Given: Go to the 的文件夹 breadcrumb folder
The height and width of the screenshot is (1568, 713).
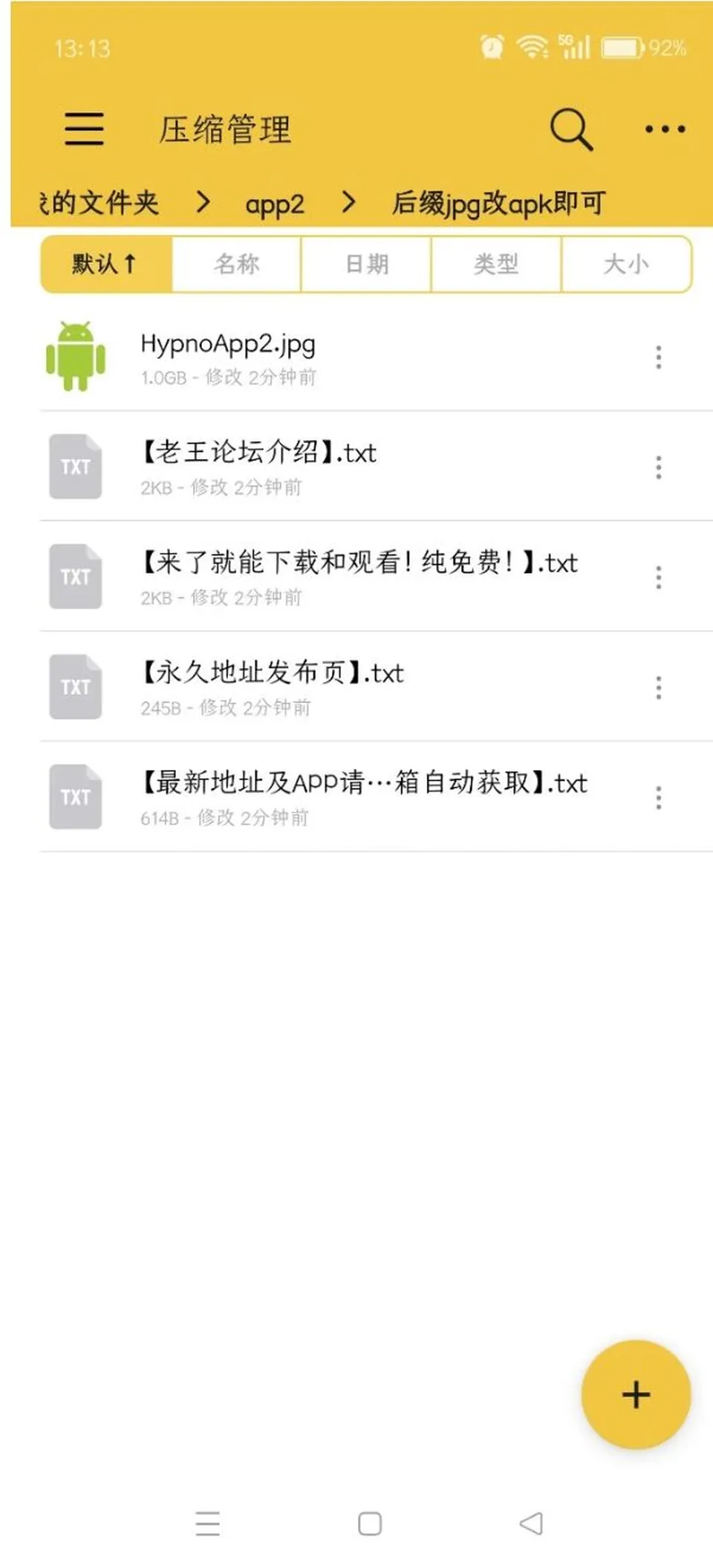Looking at the screenshot, I should [100, 202].
